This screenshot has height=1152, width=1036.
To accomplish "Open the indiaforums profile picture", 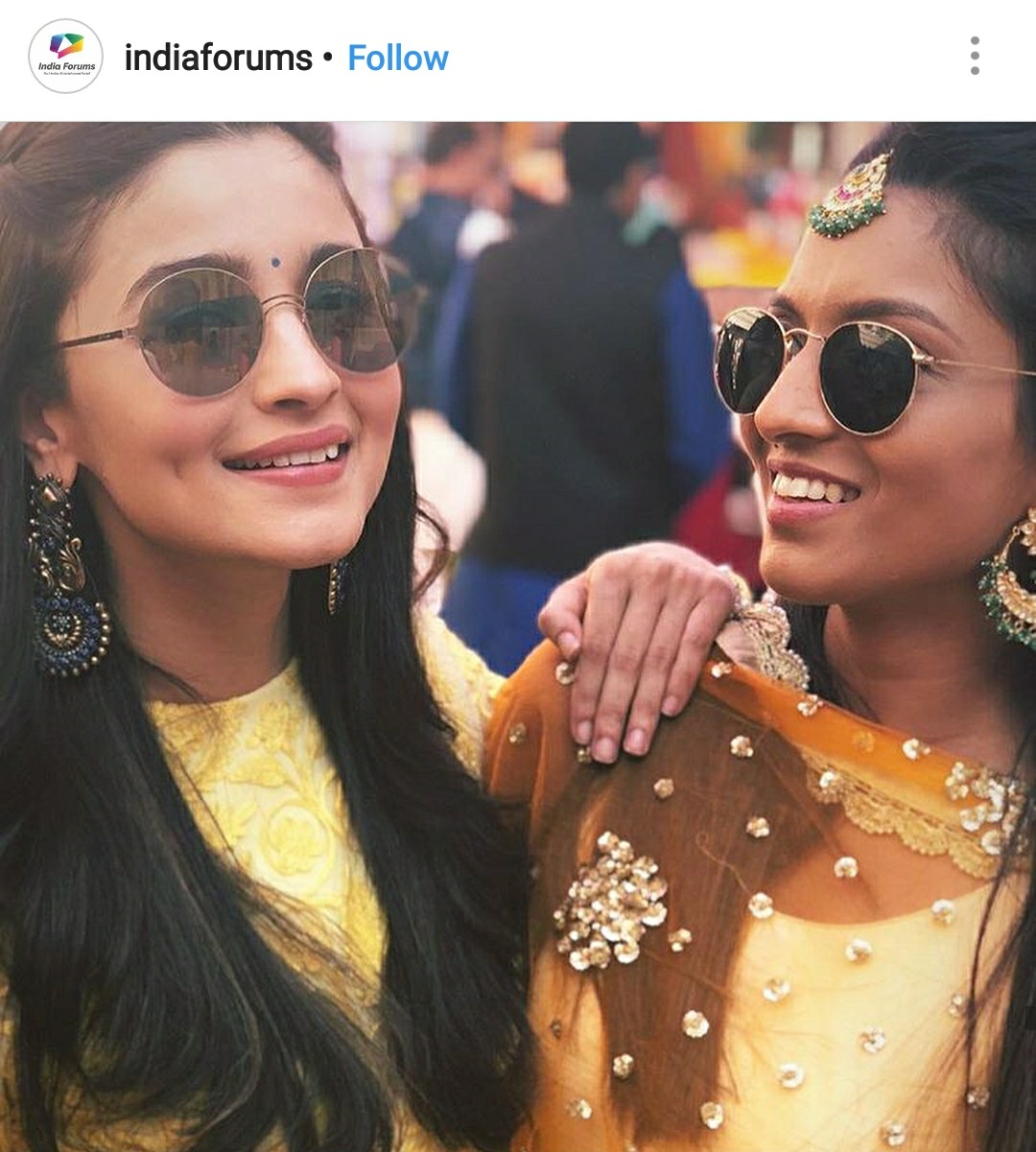I will pos(65,57).
